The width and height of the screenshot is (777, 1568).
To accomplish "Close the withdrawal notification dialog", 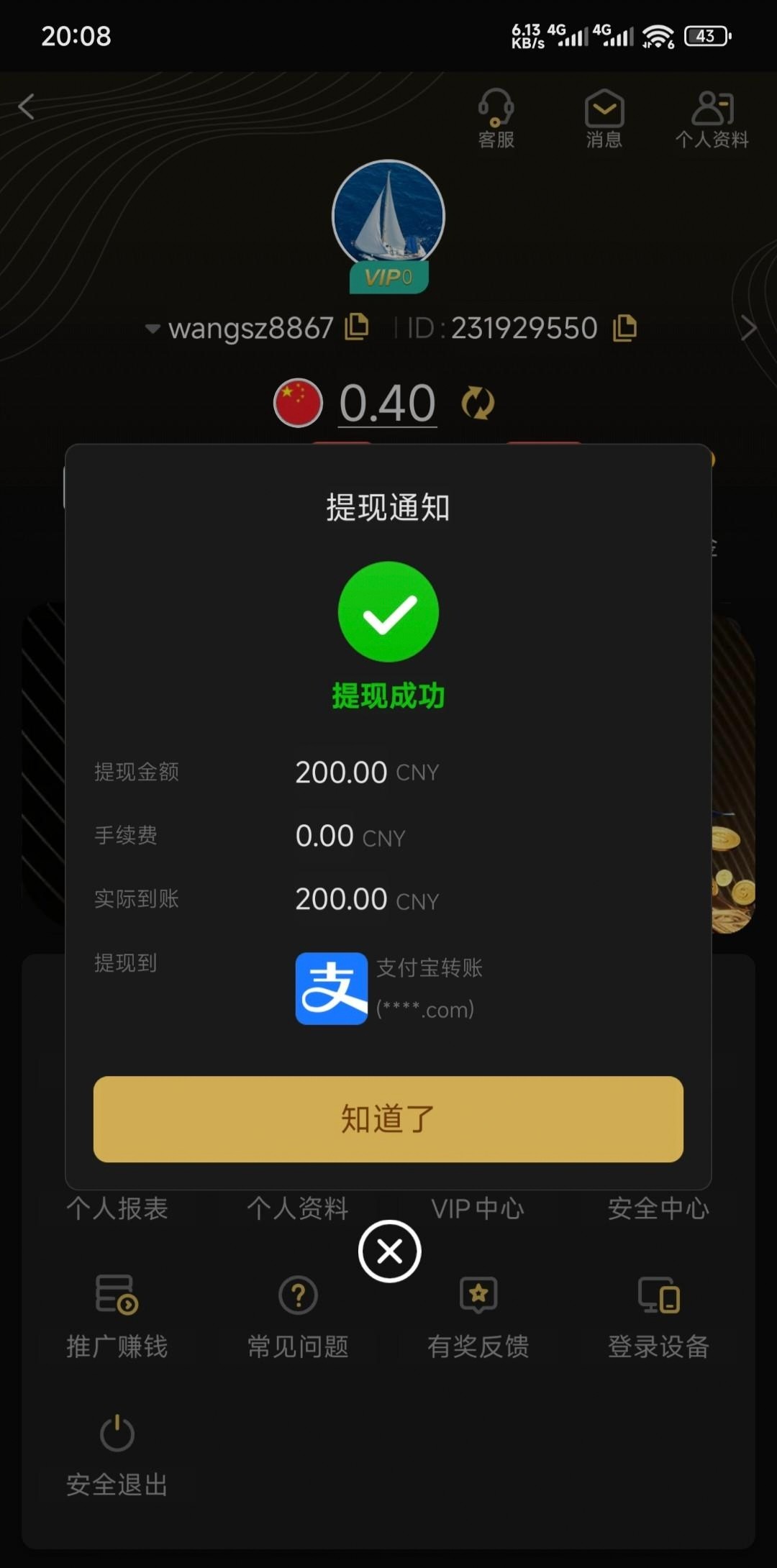I will (389, 1252).
